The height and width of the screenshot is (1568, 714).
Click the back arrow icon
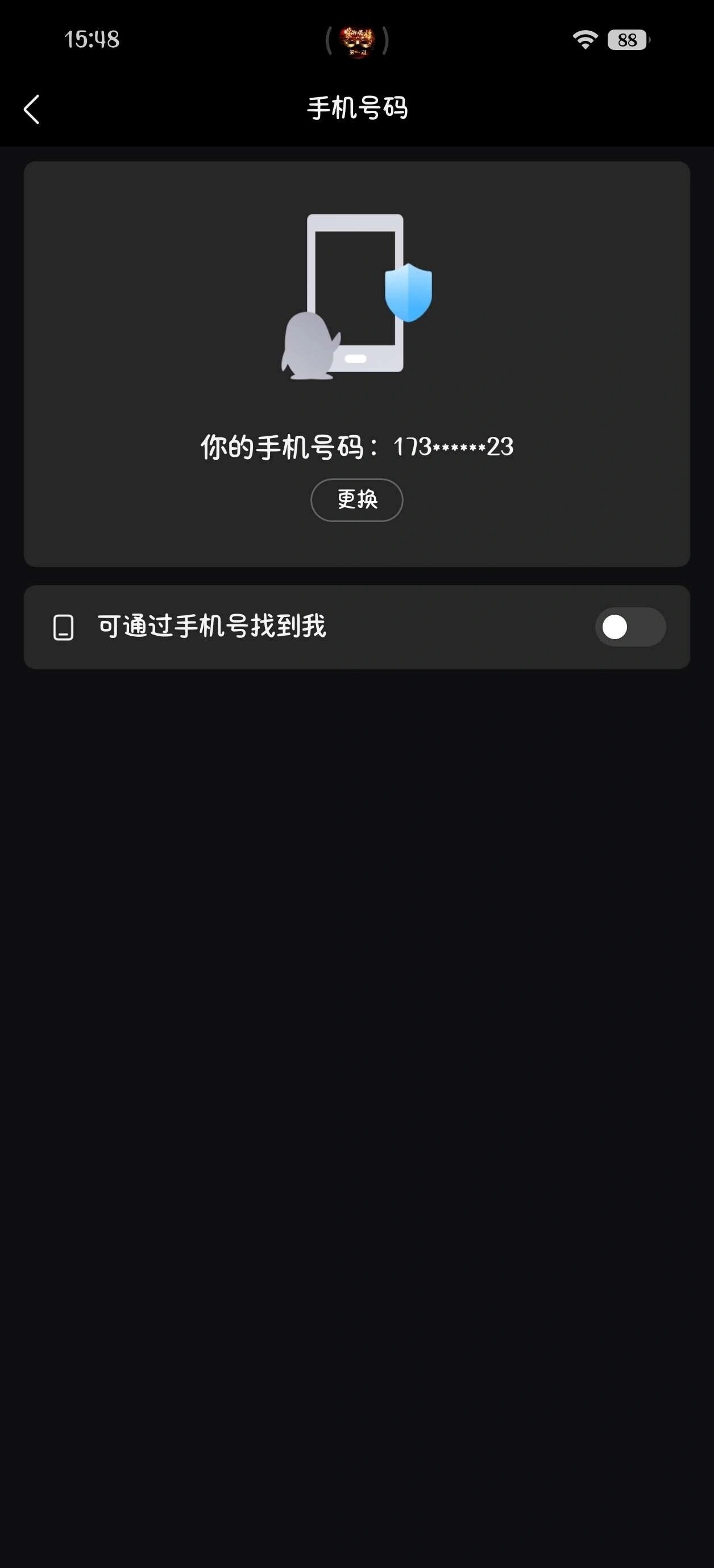[32, 109]
